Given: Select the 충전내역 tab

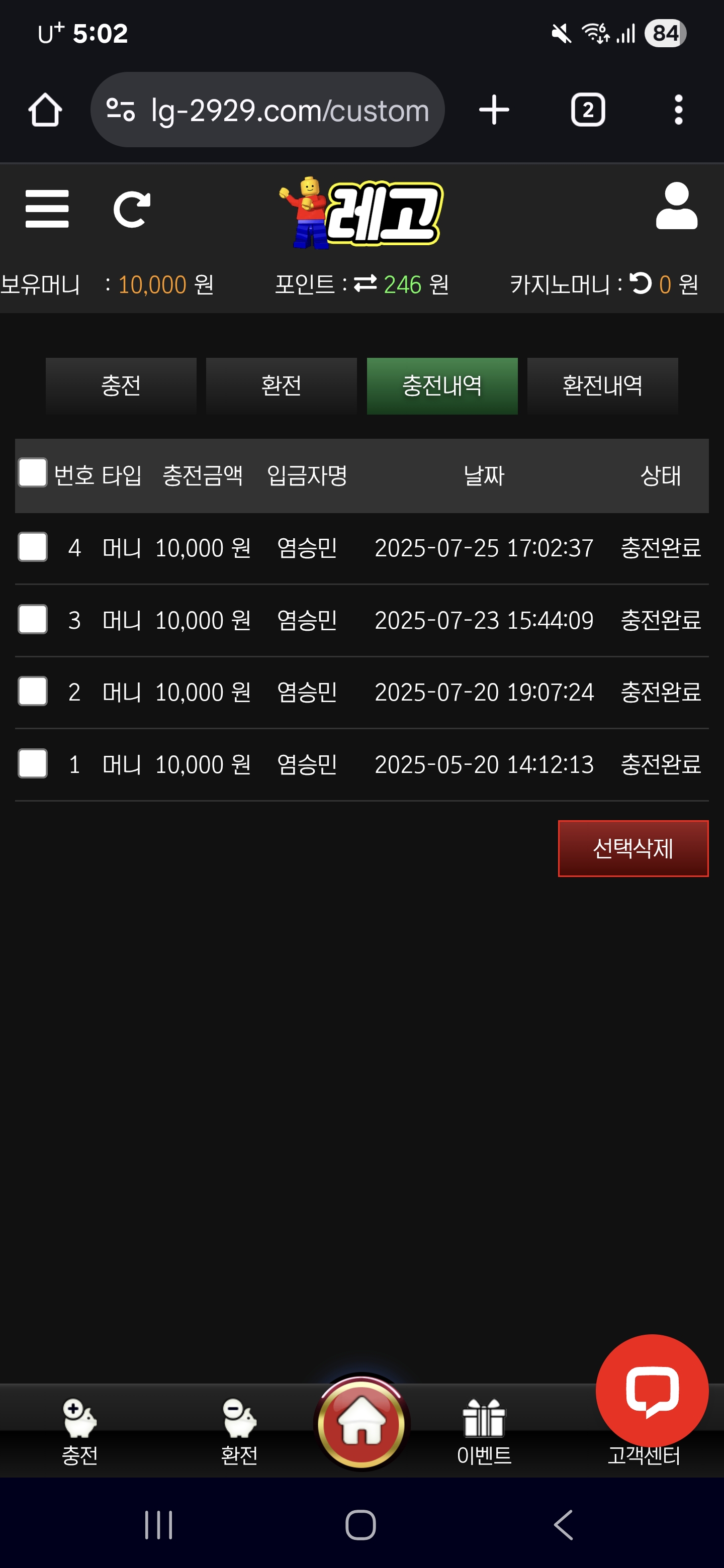Looking at the screenshot, I should (441, 386).
